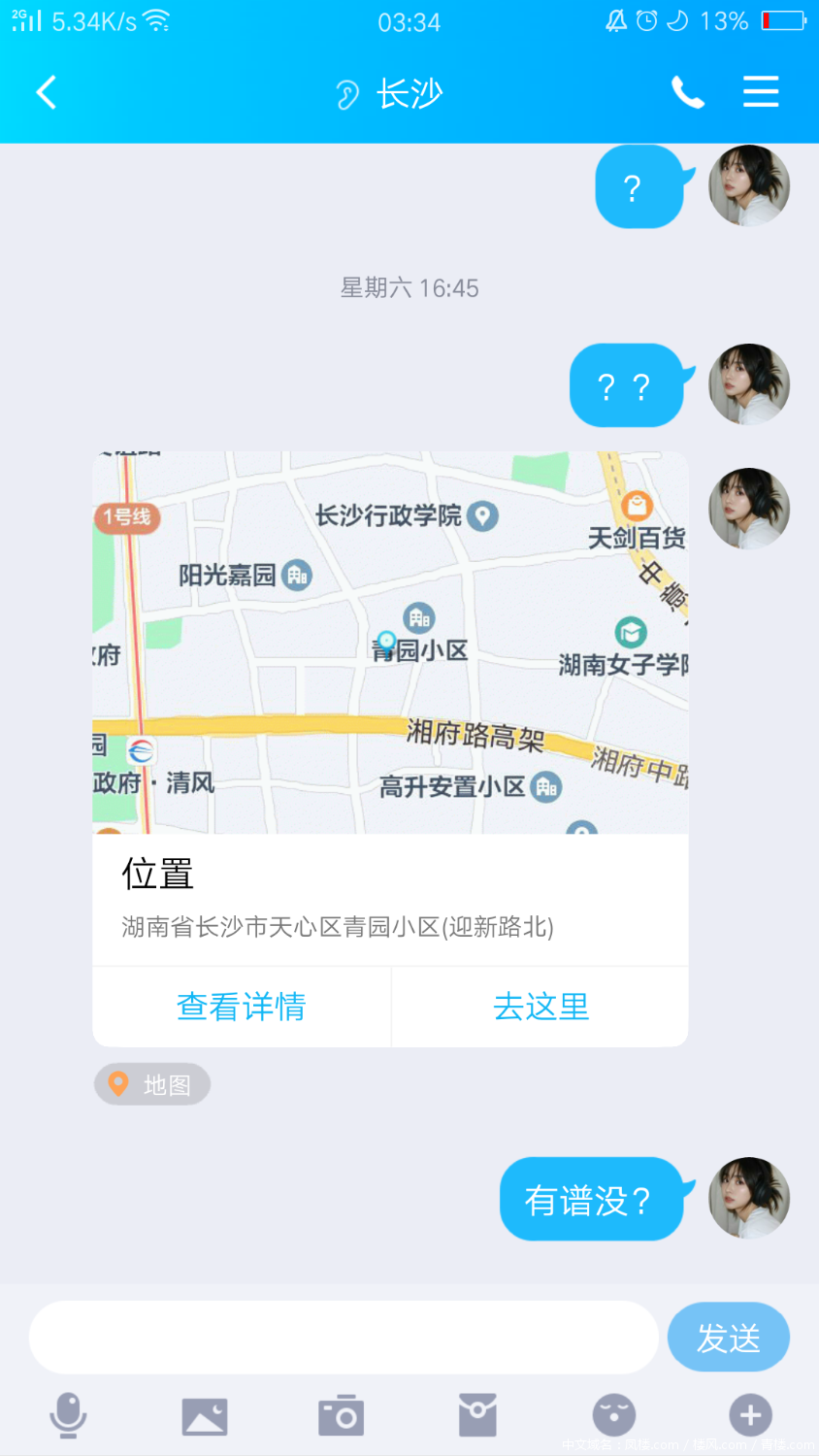Screen dimensions: 819x1456
Task: Open the chat settings hamburger menu
Action: point(761,92)
